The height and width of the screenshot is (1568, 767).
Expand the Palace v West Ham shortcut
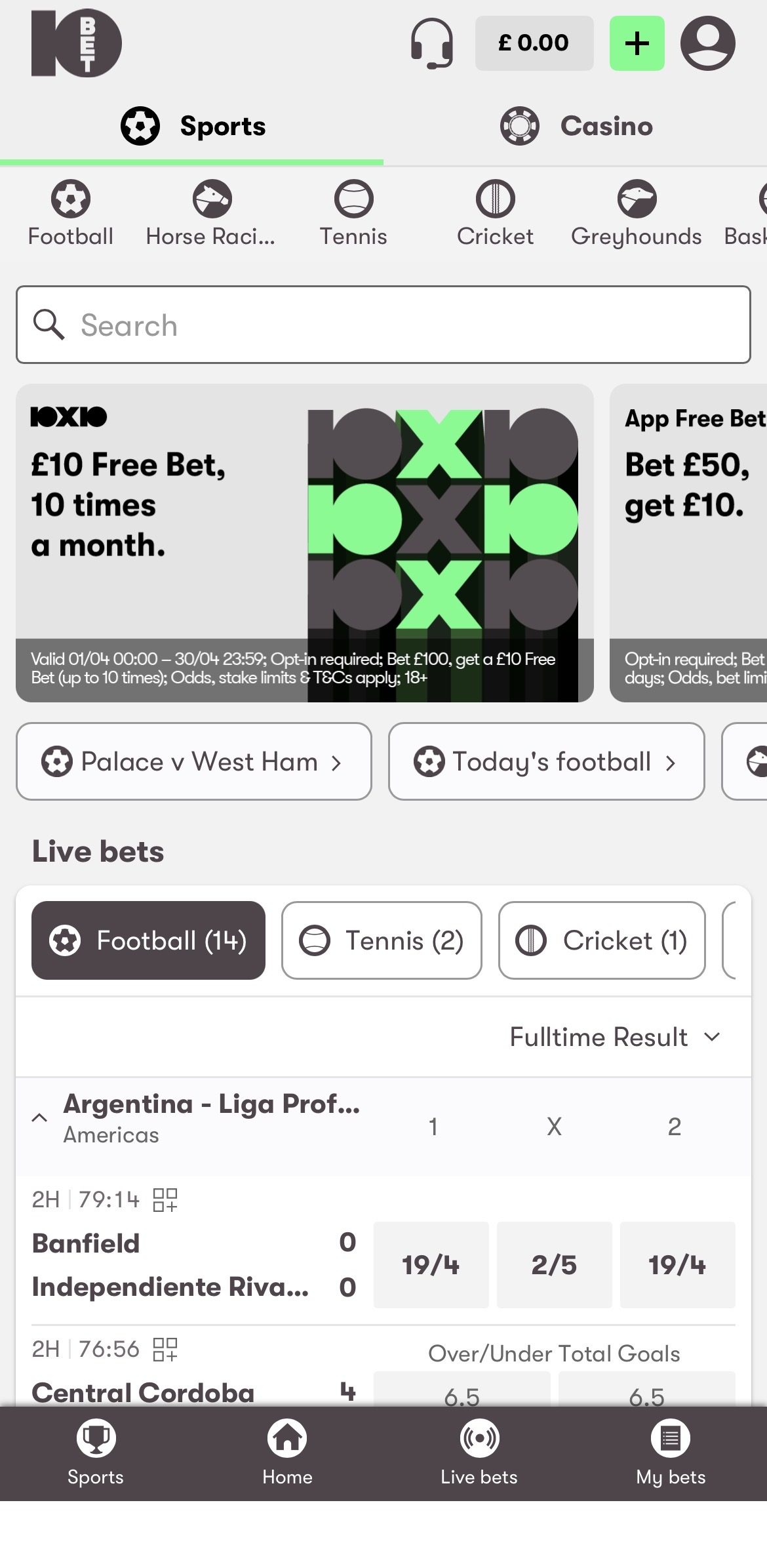(195, 761)
